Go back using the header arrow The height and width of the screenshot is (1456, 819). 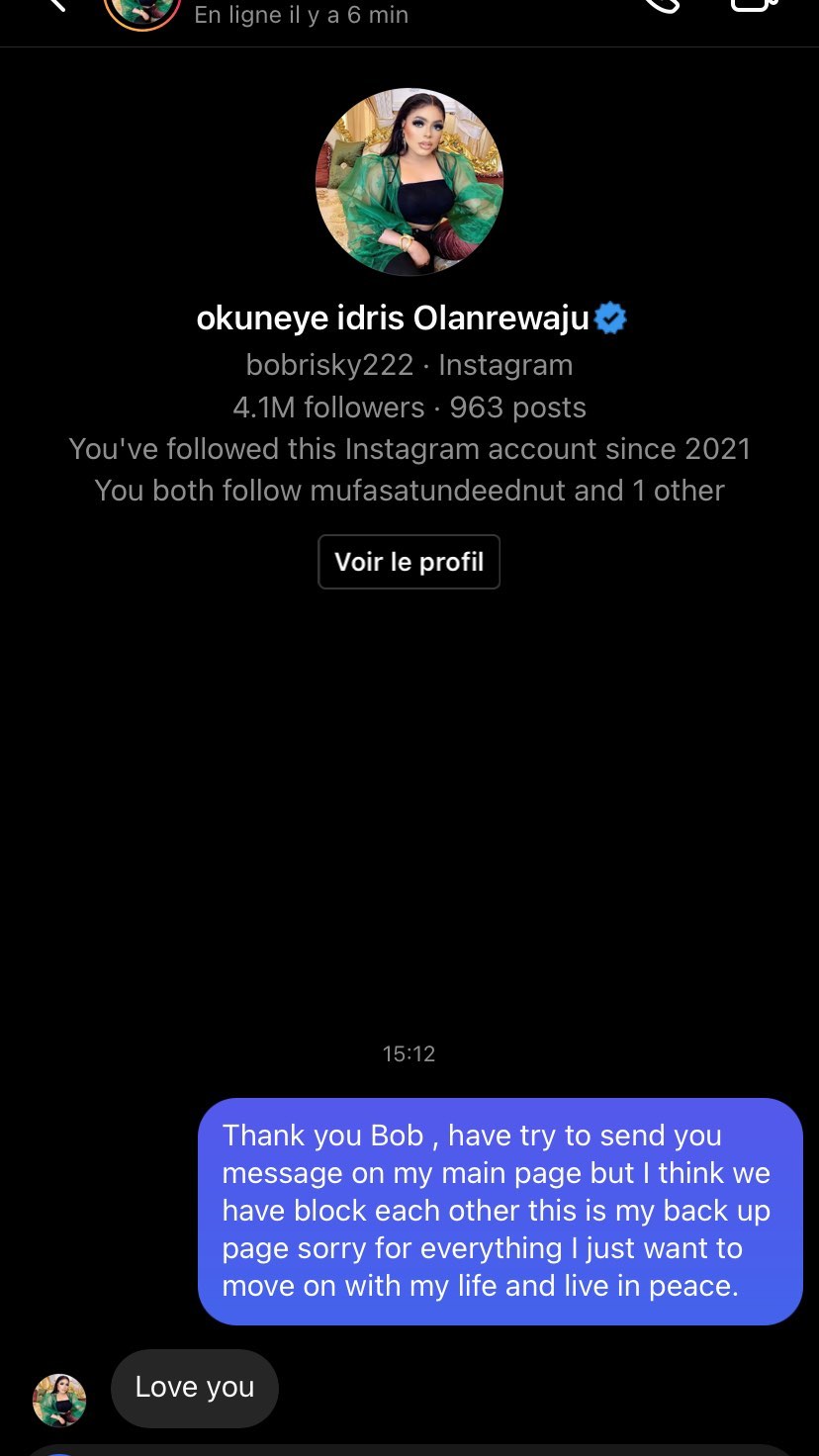click(x=56, y=5)
